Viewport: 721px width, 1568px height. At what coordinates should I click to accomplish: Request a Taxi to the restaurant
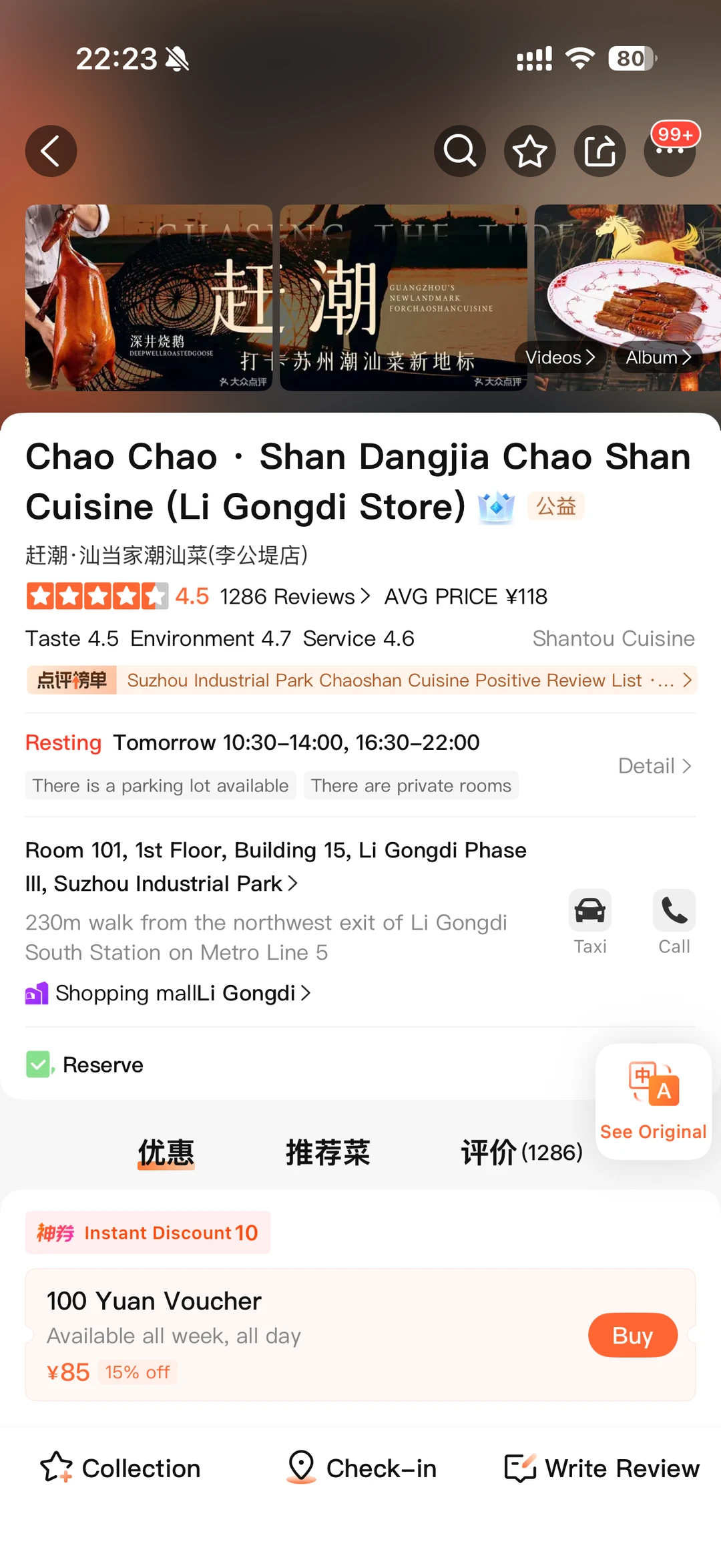point(590,922)
